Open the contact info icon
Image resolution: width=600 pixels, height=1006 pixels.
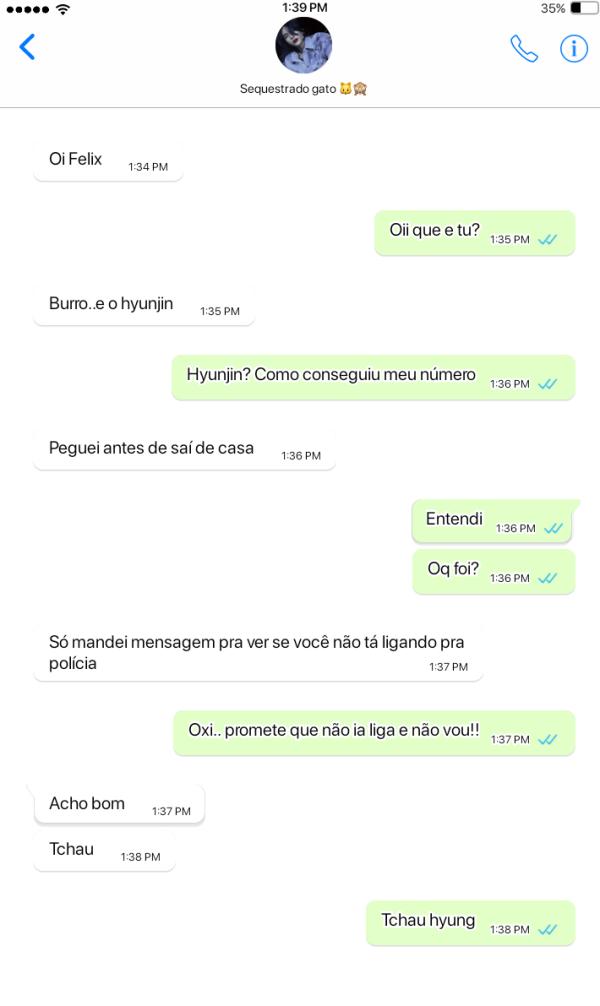573,48
